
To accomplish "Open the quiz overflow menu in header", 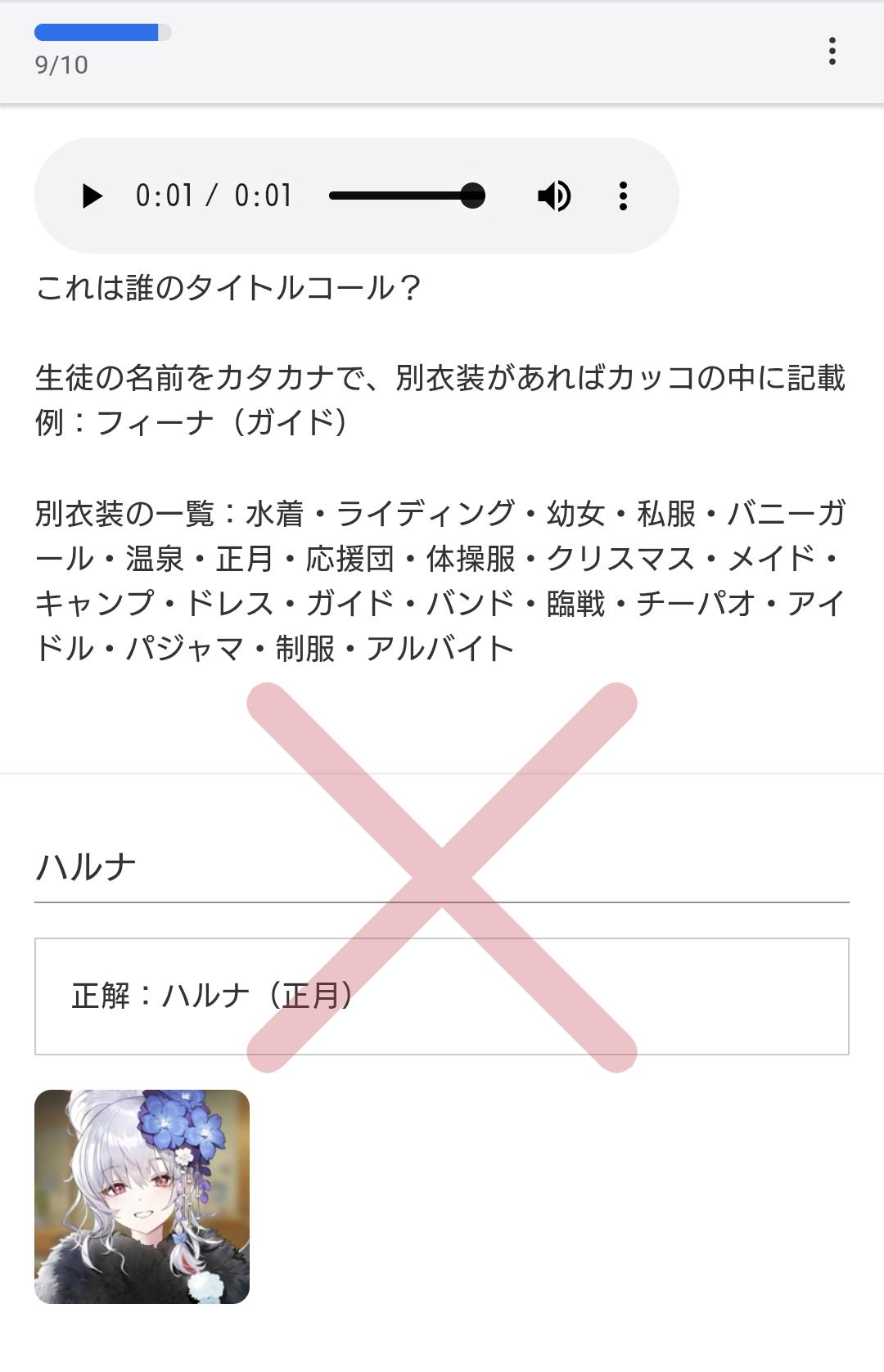I will tap(832, 51).
